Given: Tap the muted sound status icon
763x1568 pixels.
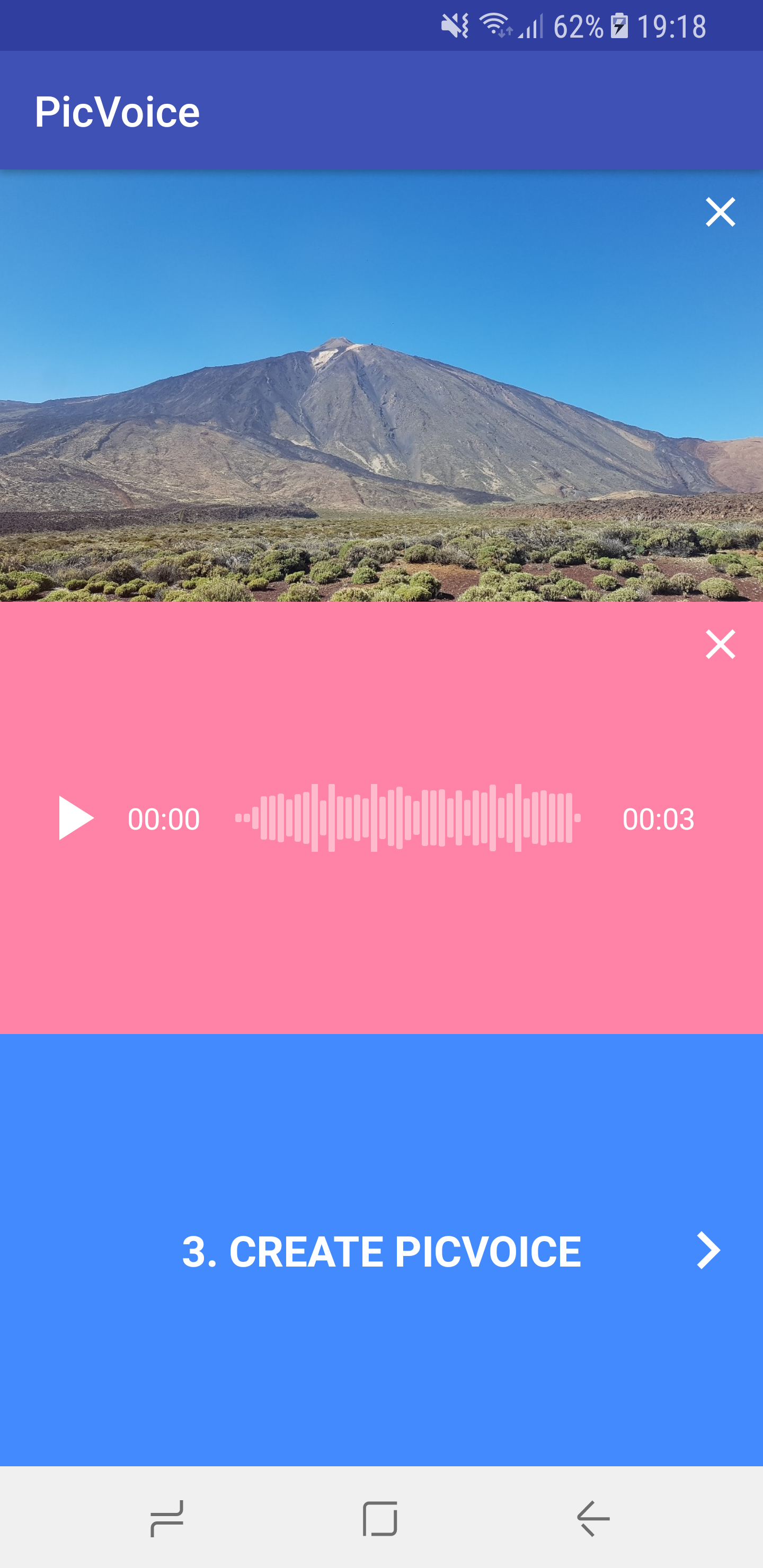Looking at the screenshot, I should (453, 25).
